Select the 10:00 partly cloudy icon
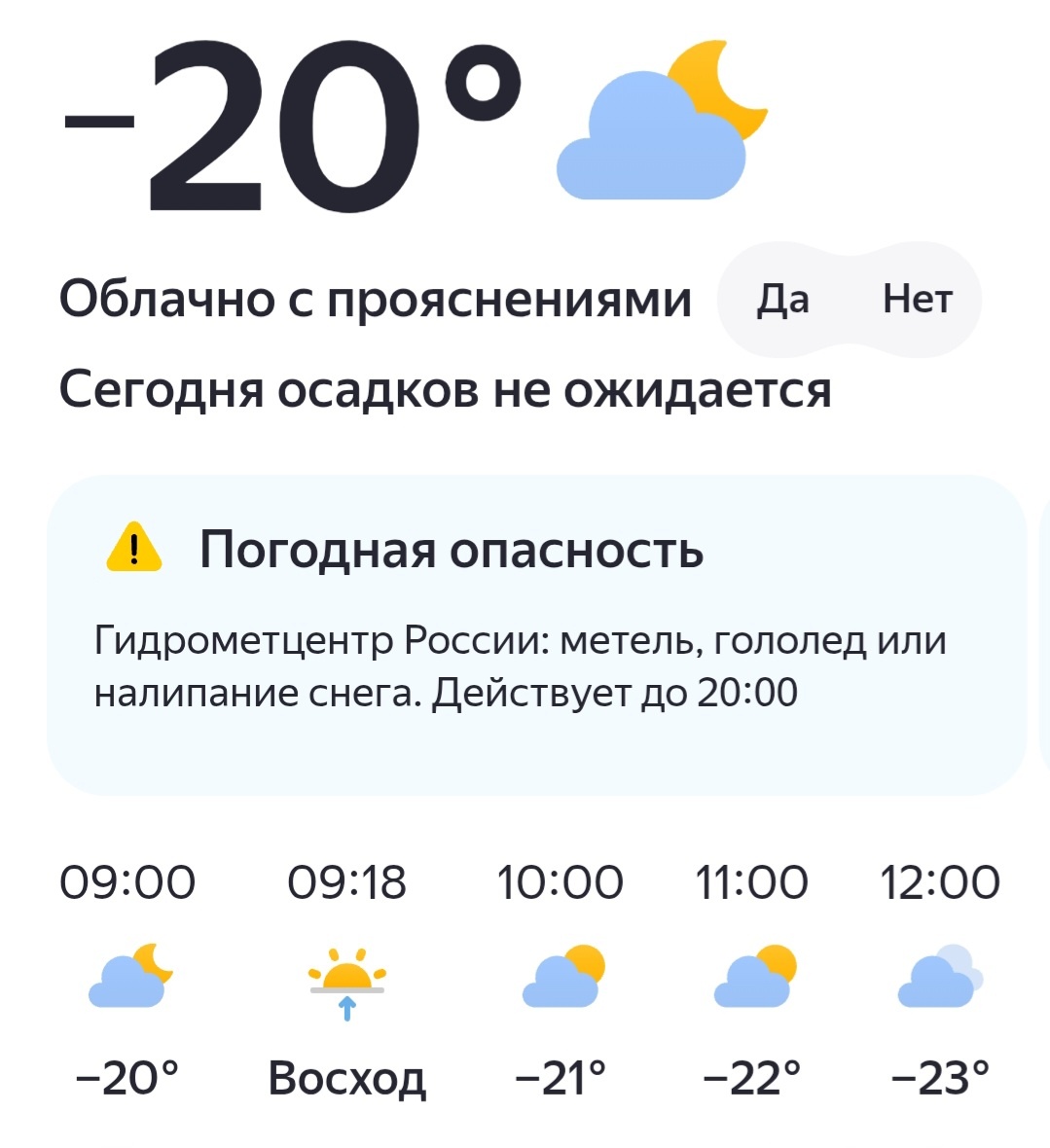The image size is (1050, 1148). point(562,978)
